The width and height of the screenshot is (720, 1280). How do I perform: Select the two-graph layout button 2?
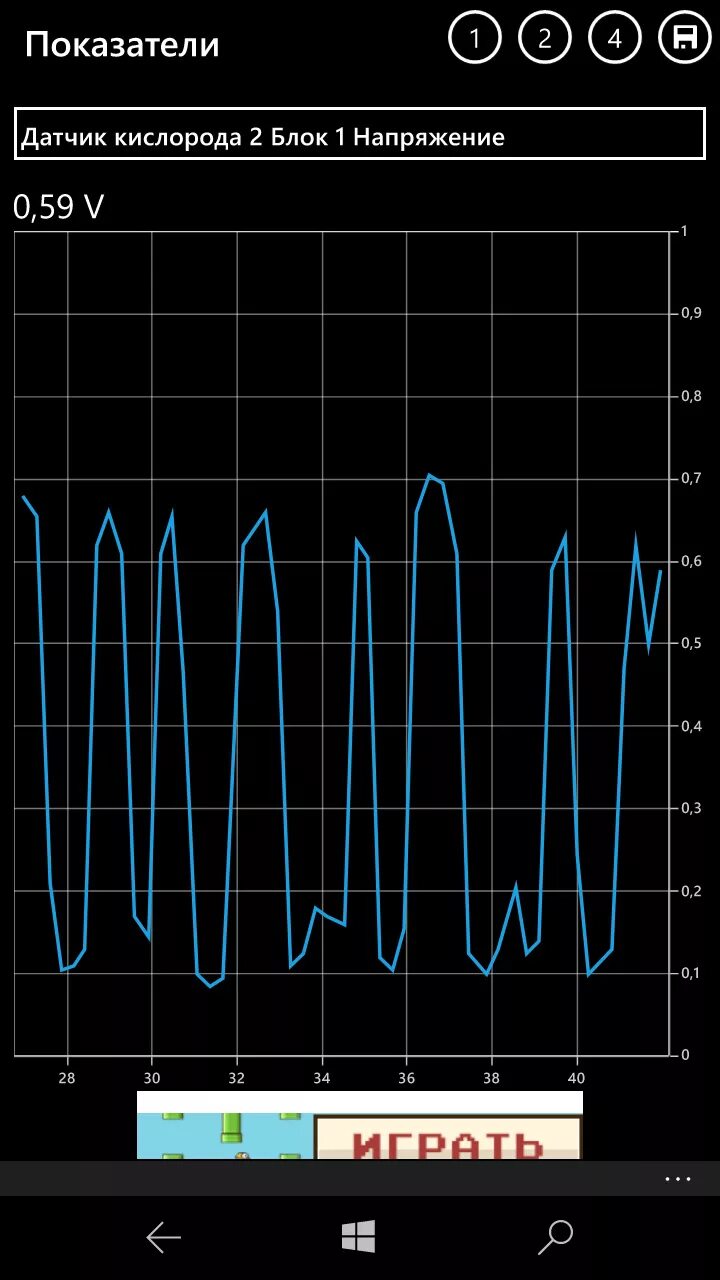pyautogui.click(x=545, y=39)
